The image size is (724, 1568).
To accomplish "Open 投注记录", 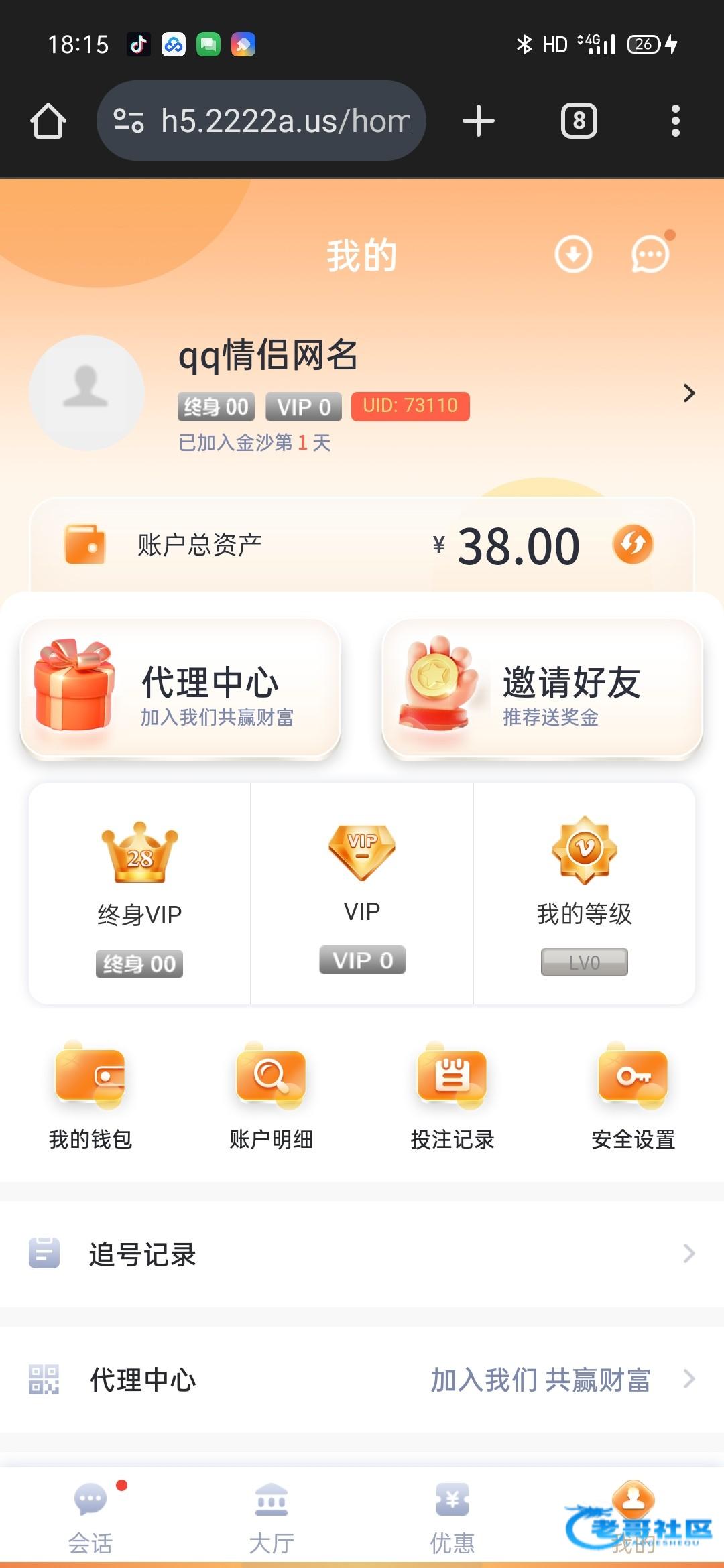I will click(452, 1095).
